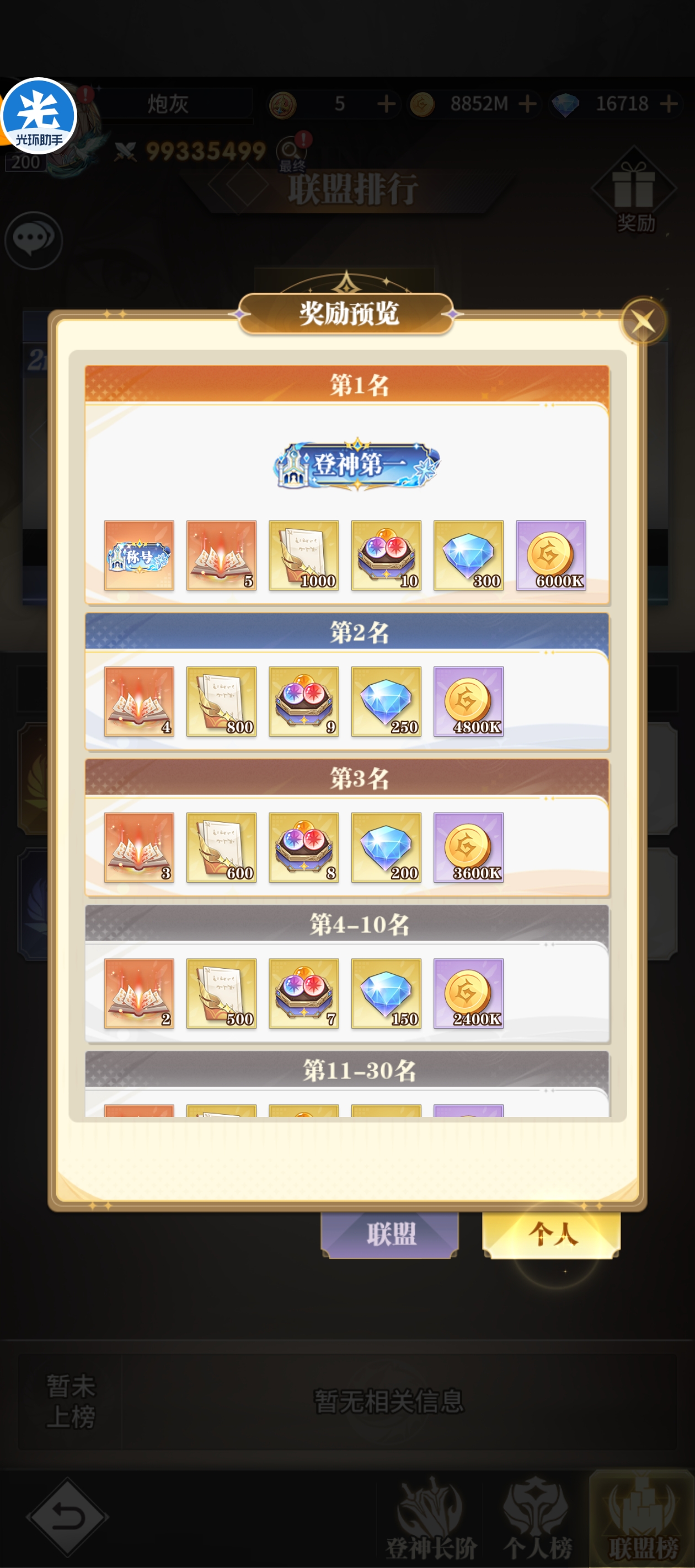Switch to the 个人 rewards tab
The height and width of the screenshot is (1568, 695).
click(x=551, y=1234)
